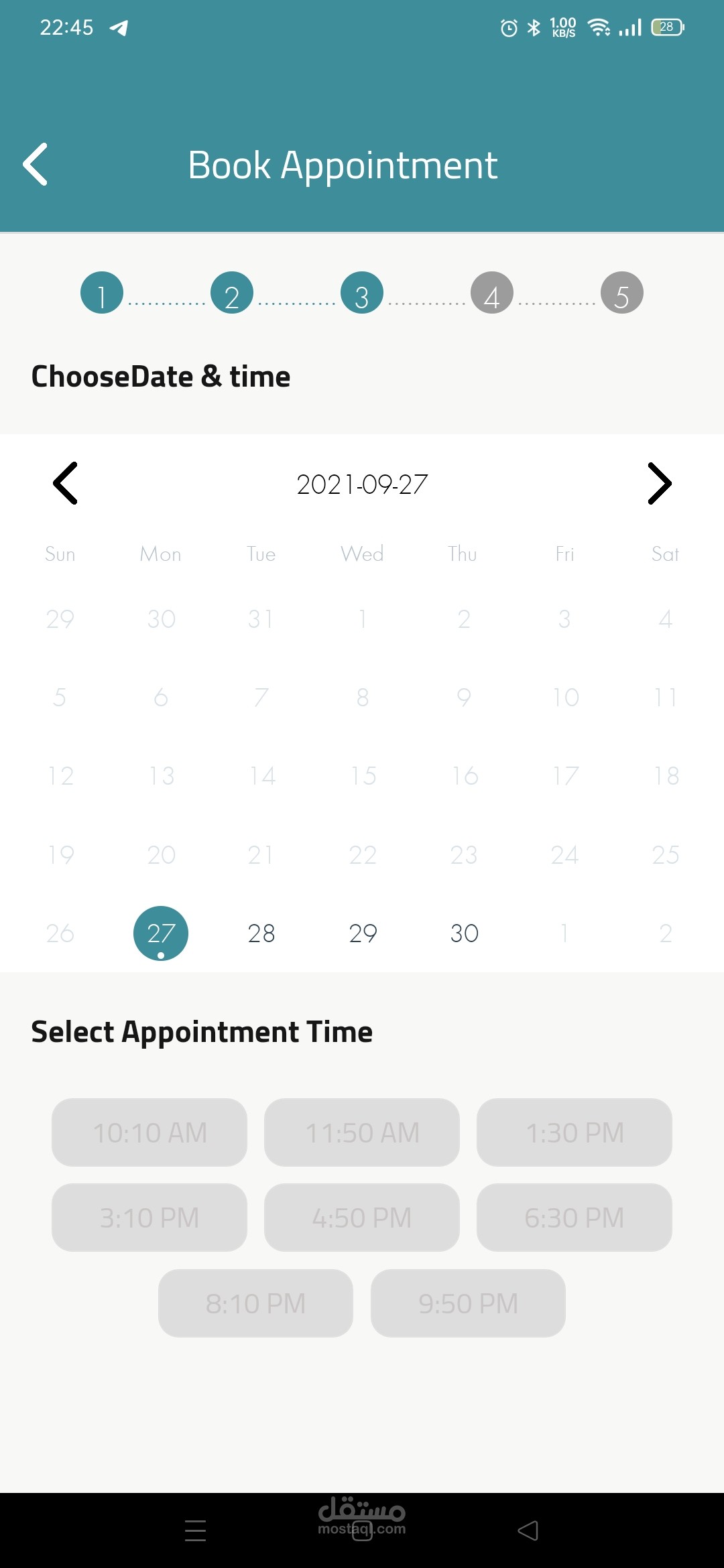Choose the 1:30 PM appointment time

click(575, 1132)
